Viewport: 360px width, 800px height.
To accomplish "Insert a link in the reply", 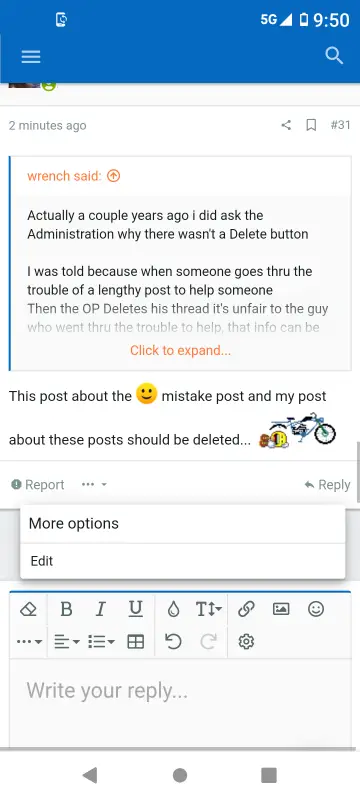I will pyautogui.click(x=246, y=609).
